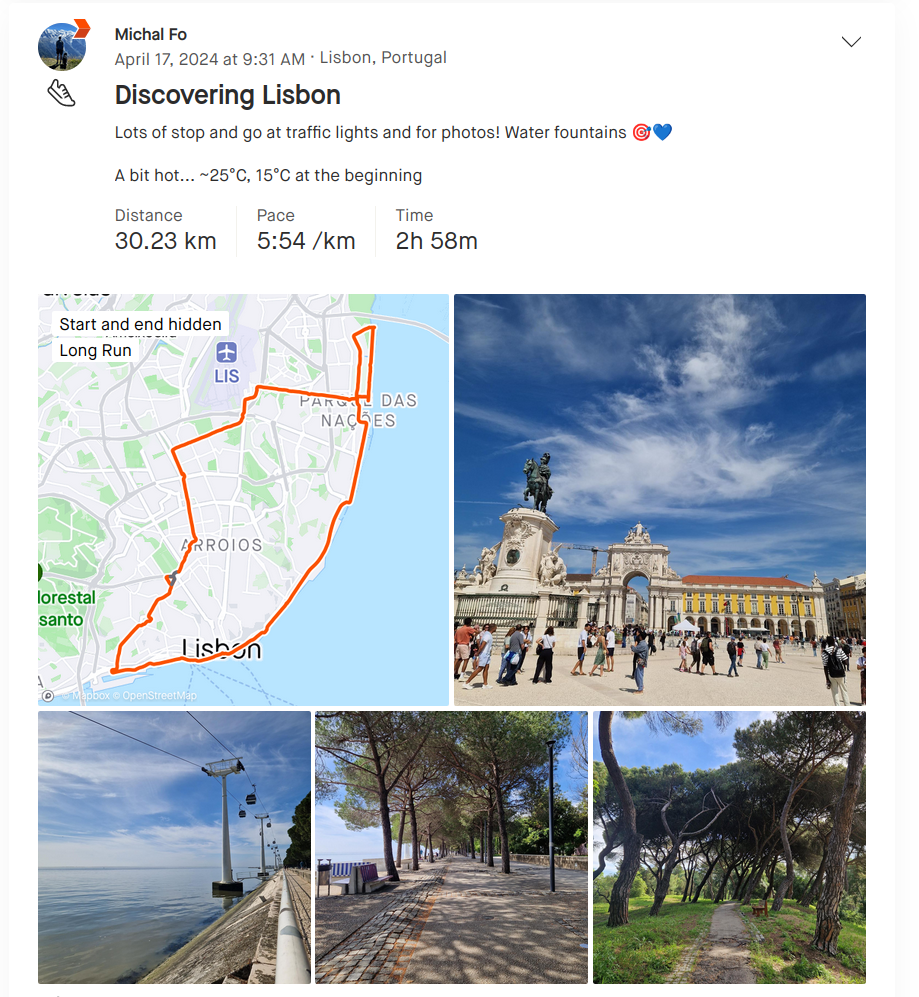Open the pine forest path photo
The height and width of the screenshot is (997, 919).
(729, 847)
